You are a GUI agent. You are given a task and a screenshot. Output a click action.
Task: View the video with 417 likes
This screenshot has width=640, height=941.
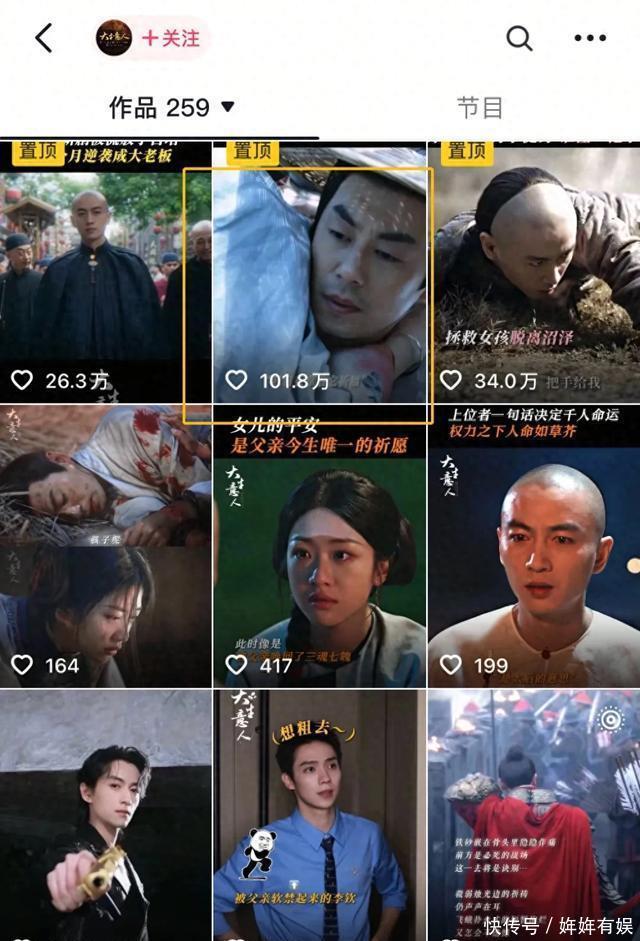point(320,545)
